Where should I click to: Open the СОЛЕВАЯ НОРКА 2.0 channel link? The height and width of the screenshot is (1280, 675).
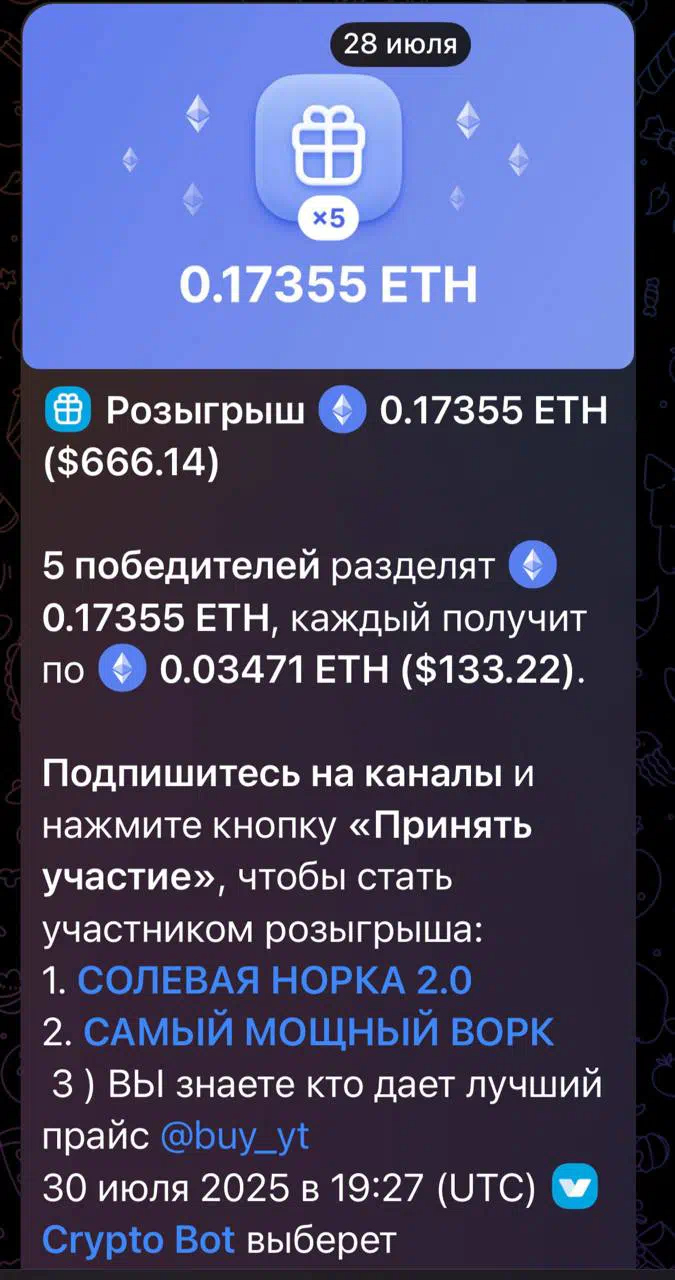tap(274, 981)
